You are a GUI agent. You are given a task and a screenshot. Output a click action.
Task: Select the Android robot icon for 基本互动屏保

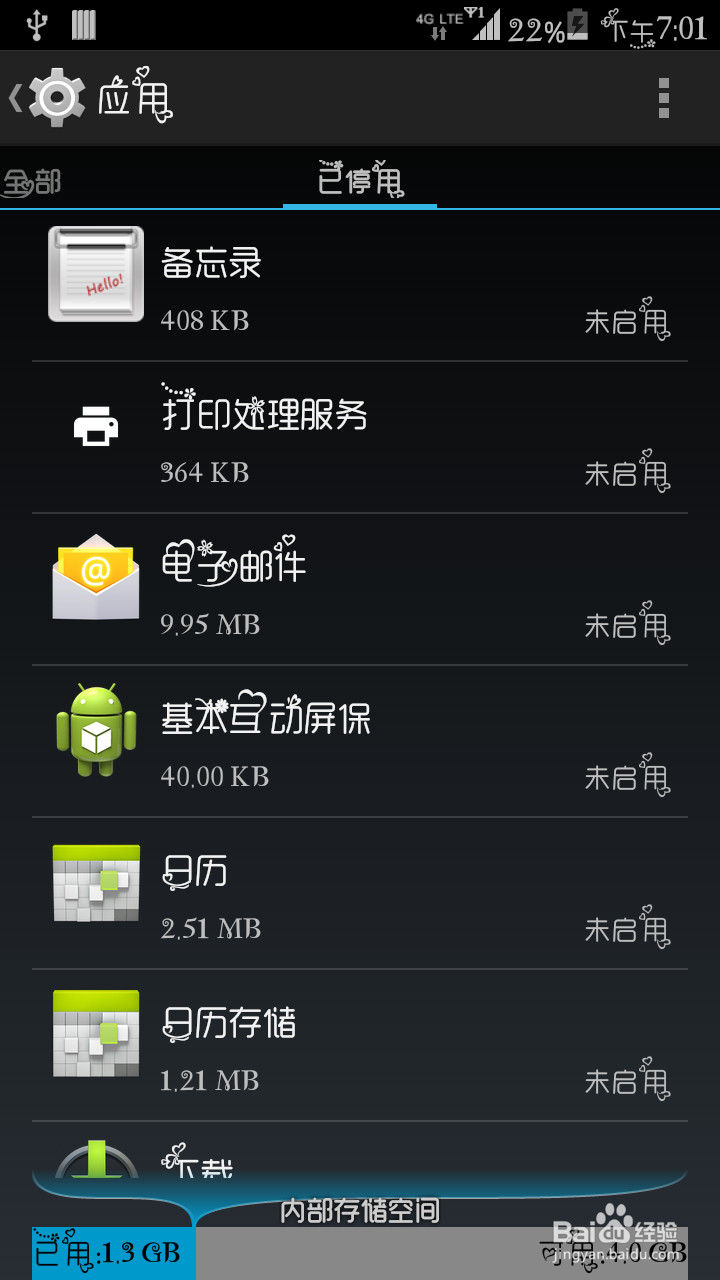(x=95, y=729)
